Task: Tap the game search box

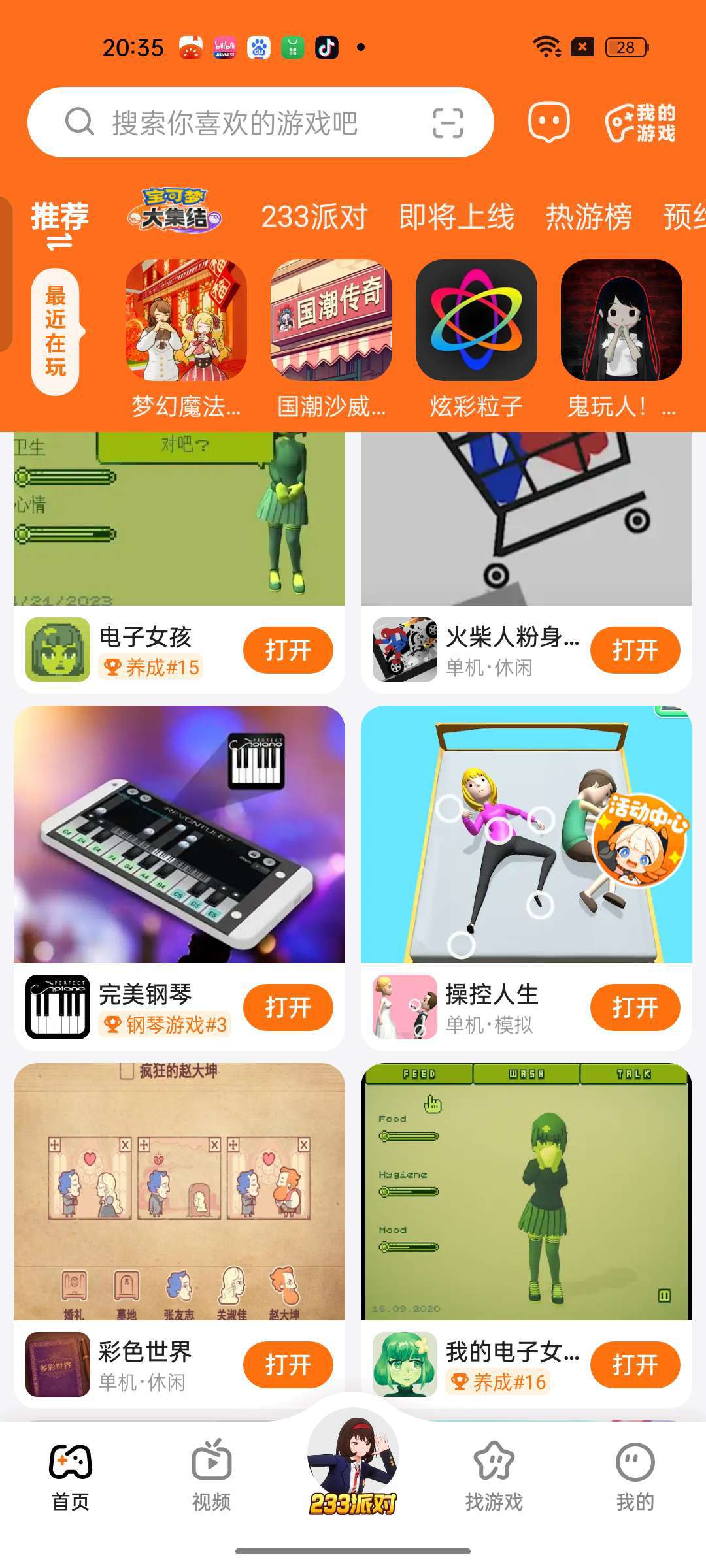Action: click(x=235, y=123)
